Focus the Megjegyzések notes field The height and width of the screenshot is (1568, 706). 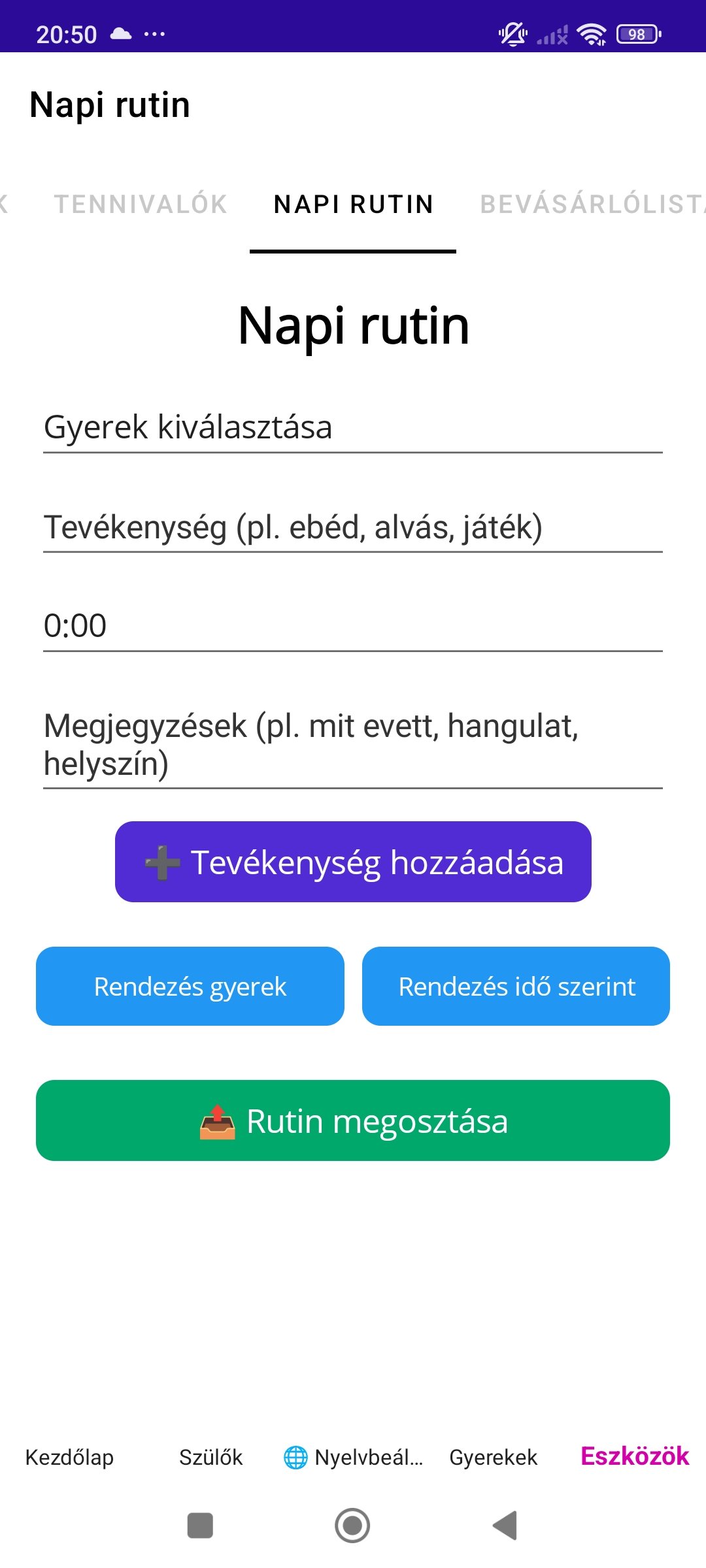click(x=353, y=745)
